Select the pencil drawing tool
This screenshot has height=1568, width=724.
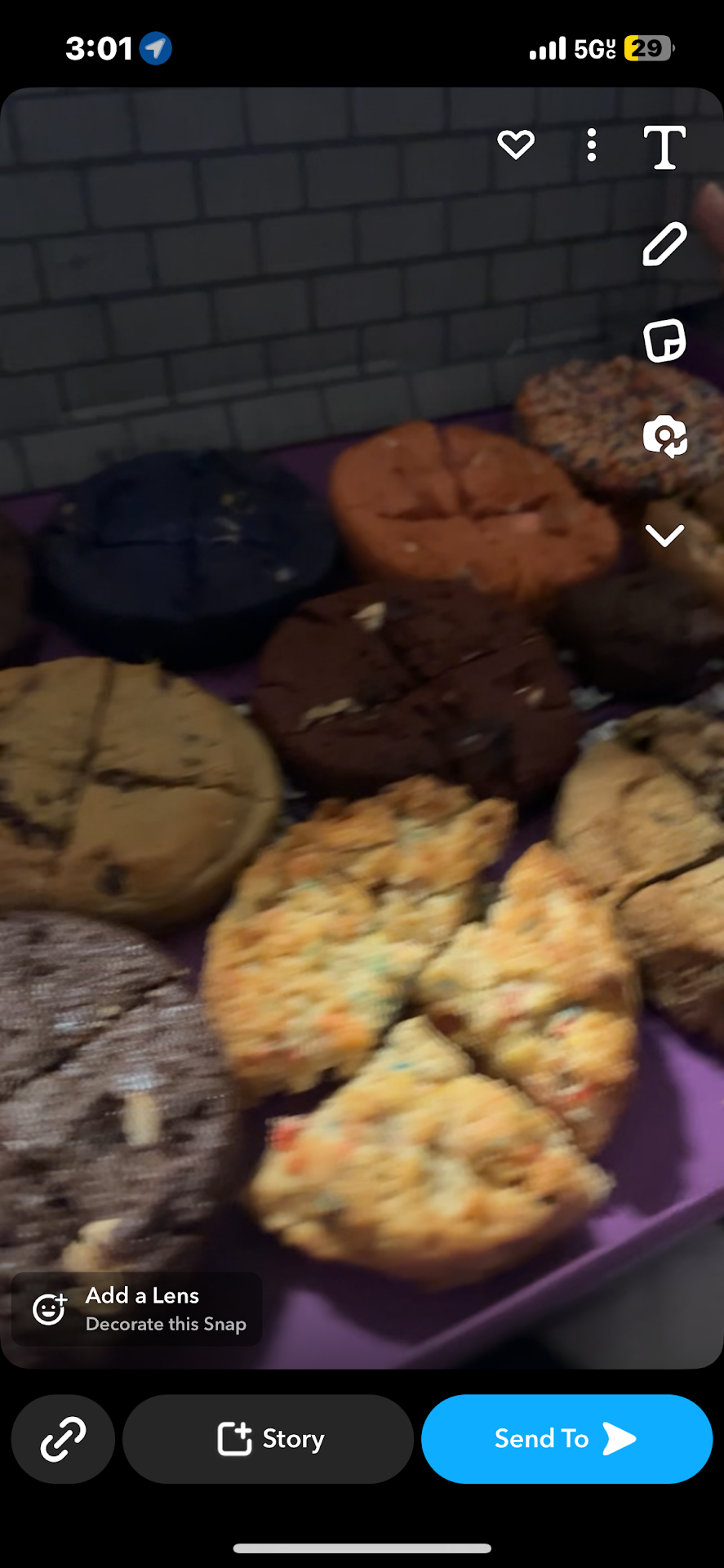[x=664, y=244]
